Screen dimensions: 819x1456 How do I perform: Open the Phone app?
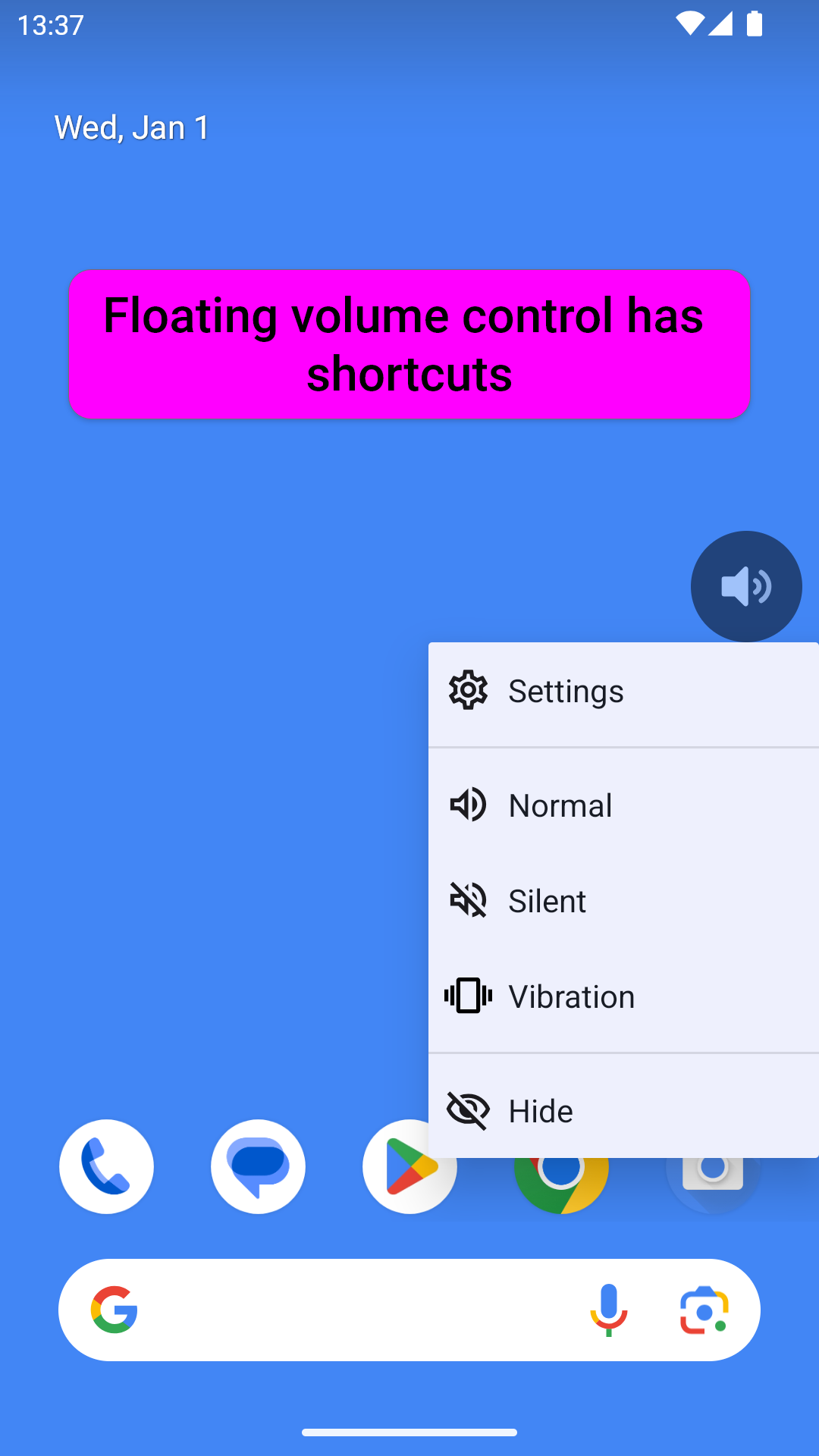pyautogui.click(x=106, y=1166)
